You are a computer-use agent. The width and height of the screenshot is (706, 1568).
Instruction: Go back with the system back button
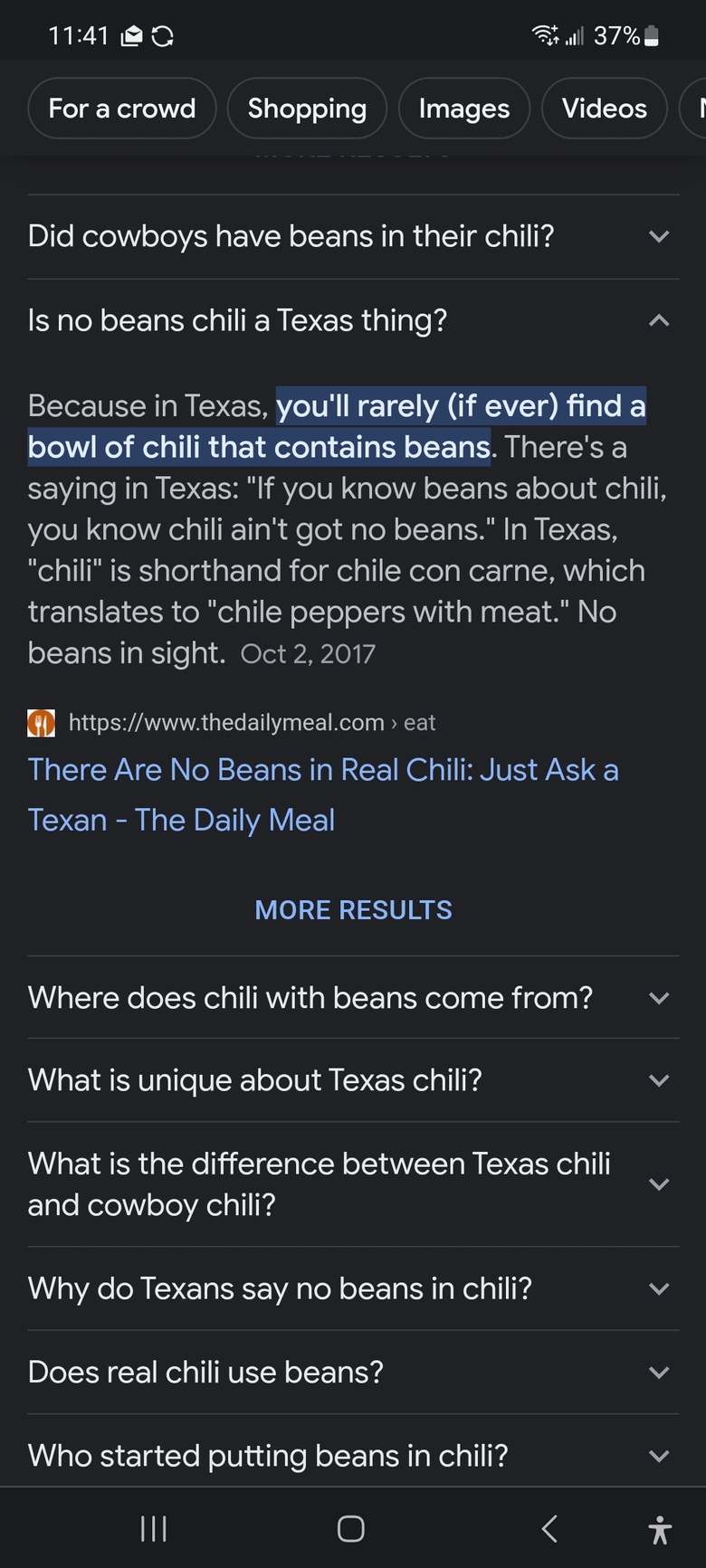[549, 1529]
